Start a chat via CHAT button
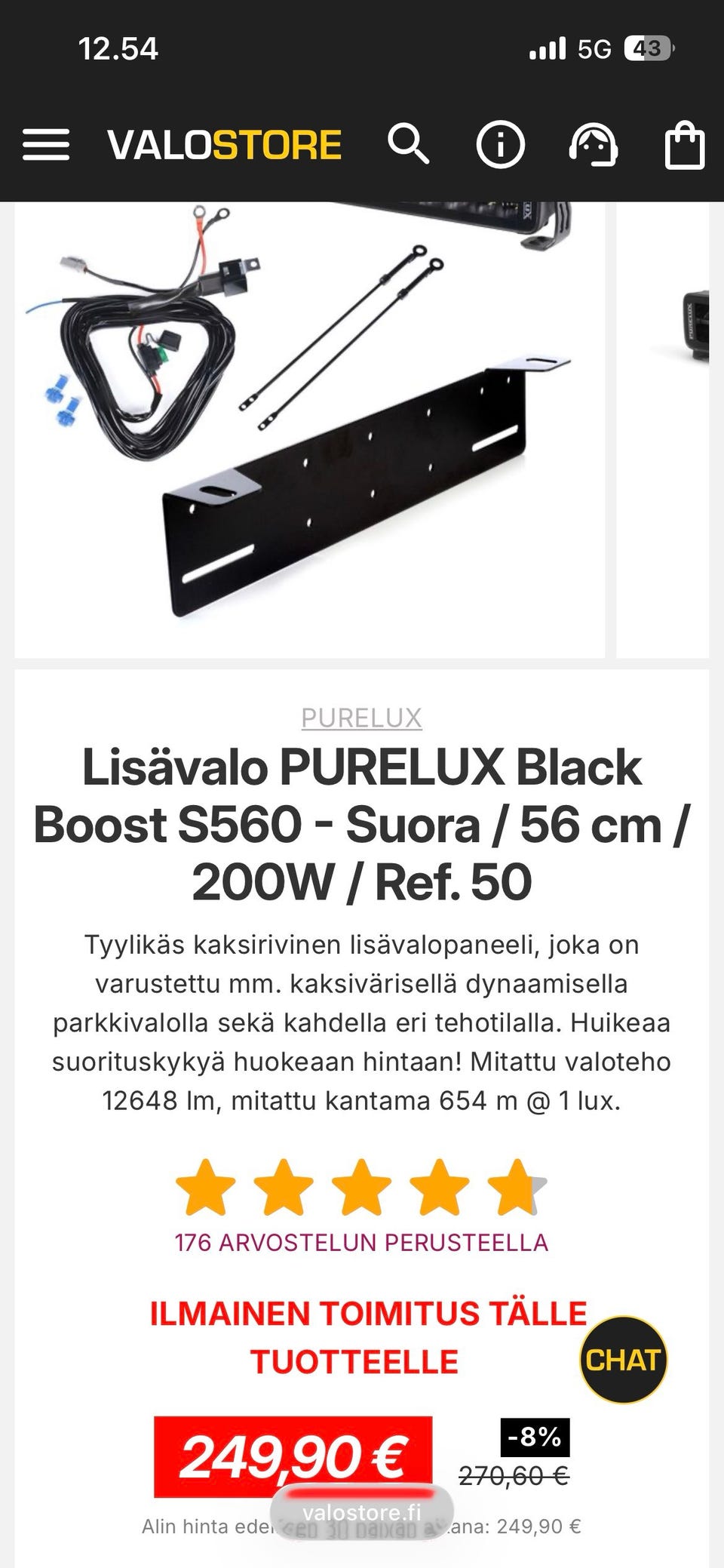Image resolution: width=724 pixels, height=1568 pixels. coord(623,1359)
